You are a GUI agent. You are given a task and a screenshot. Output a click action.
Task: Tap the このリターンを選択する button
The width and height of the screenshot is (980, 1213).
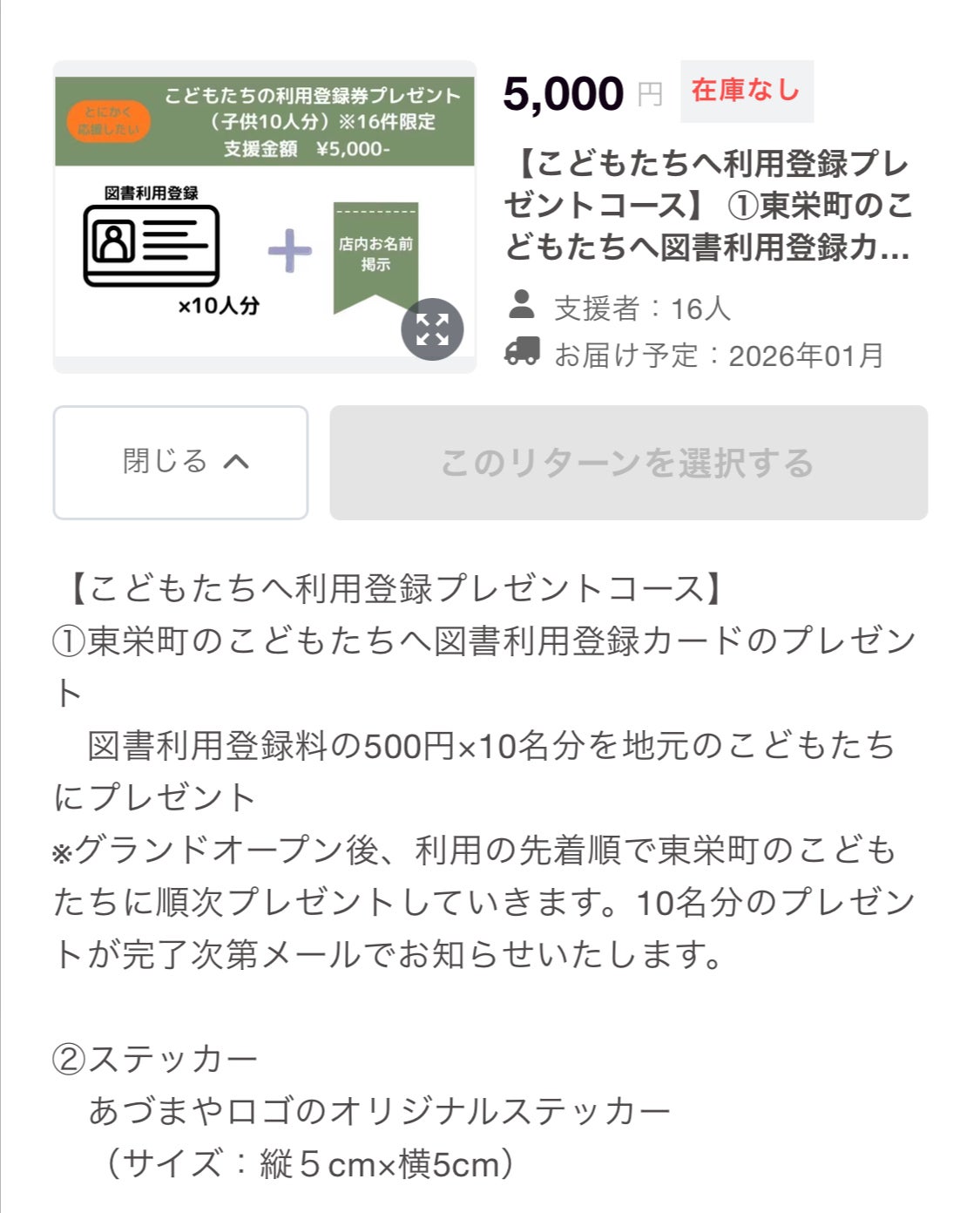(628, 463)
